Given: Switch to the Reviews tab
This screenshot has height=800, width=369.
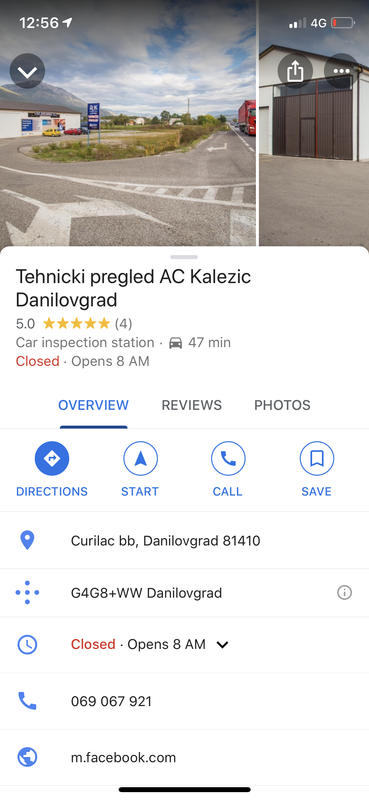Looking at the screenshot, I should coord(191,405).
